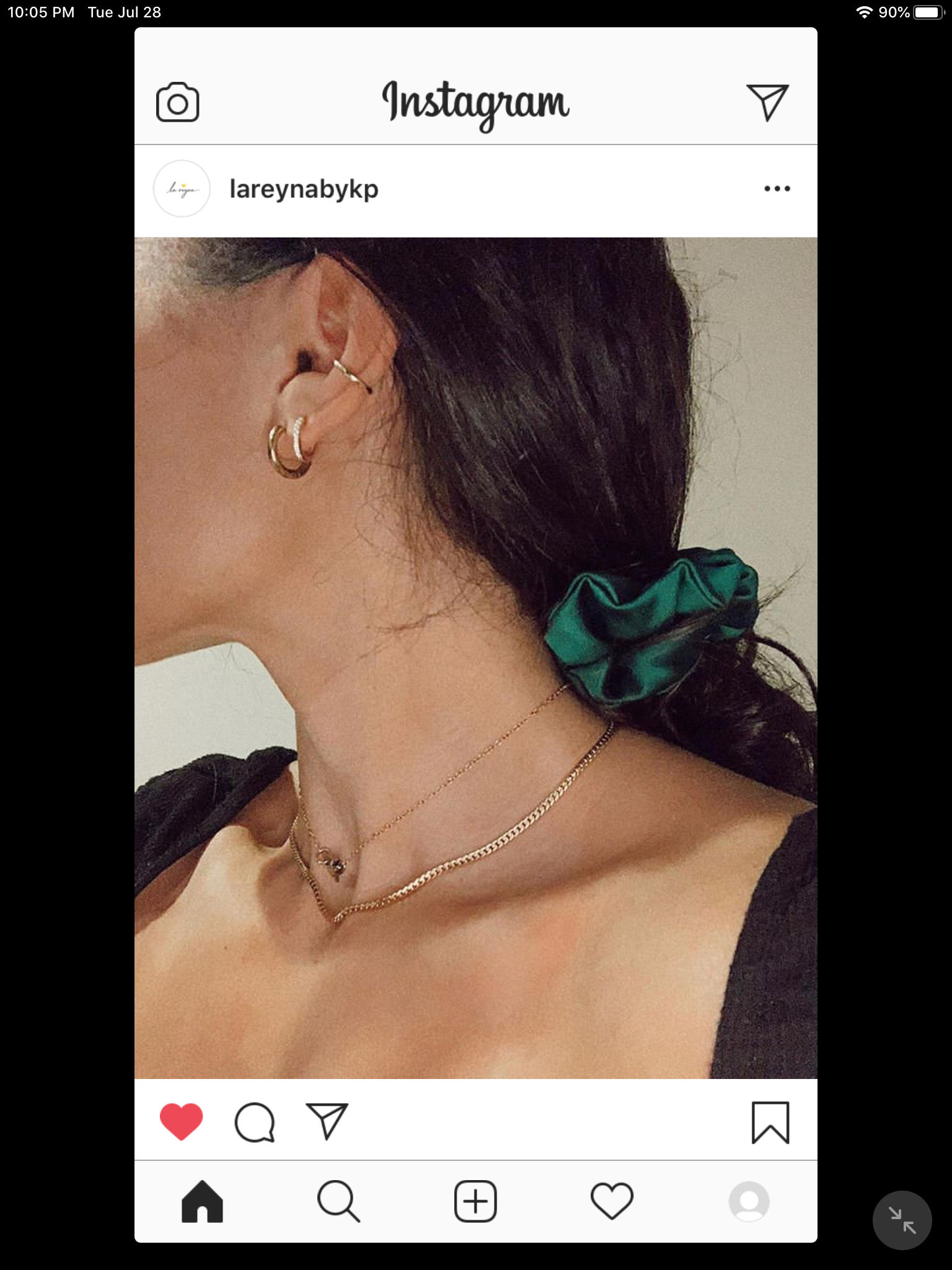
Task: Create a new post with plus
Action: click(475, 1201)
